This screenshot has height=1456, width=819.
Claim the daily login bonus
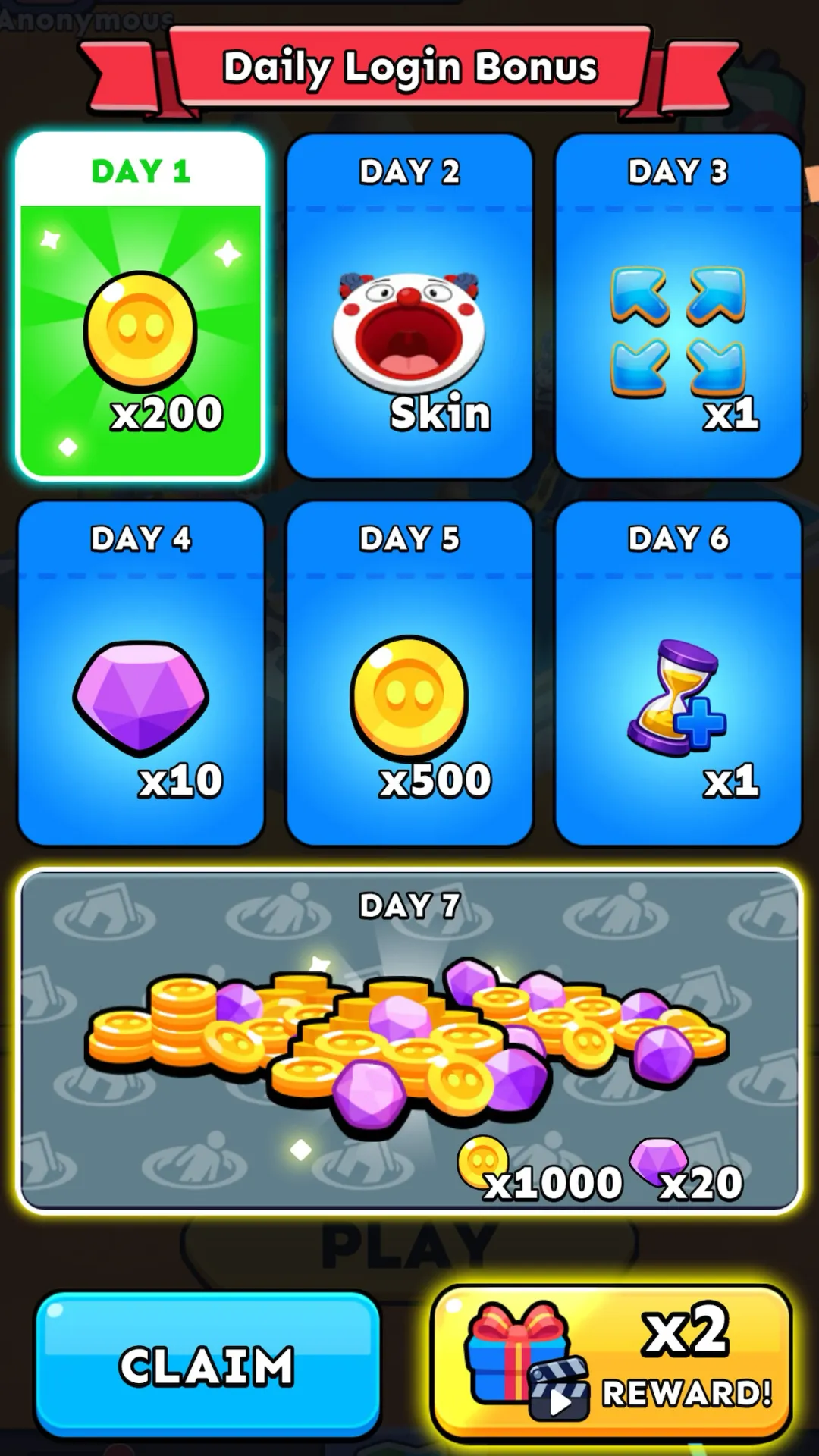(207, 1365)
